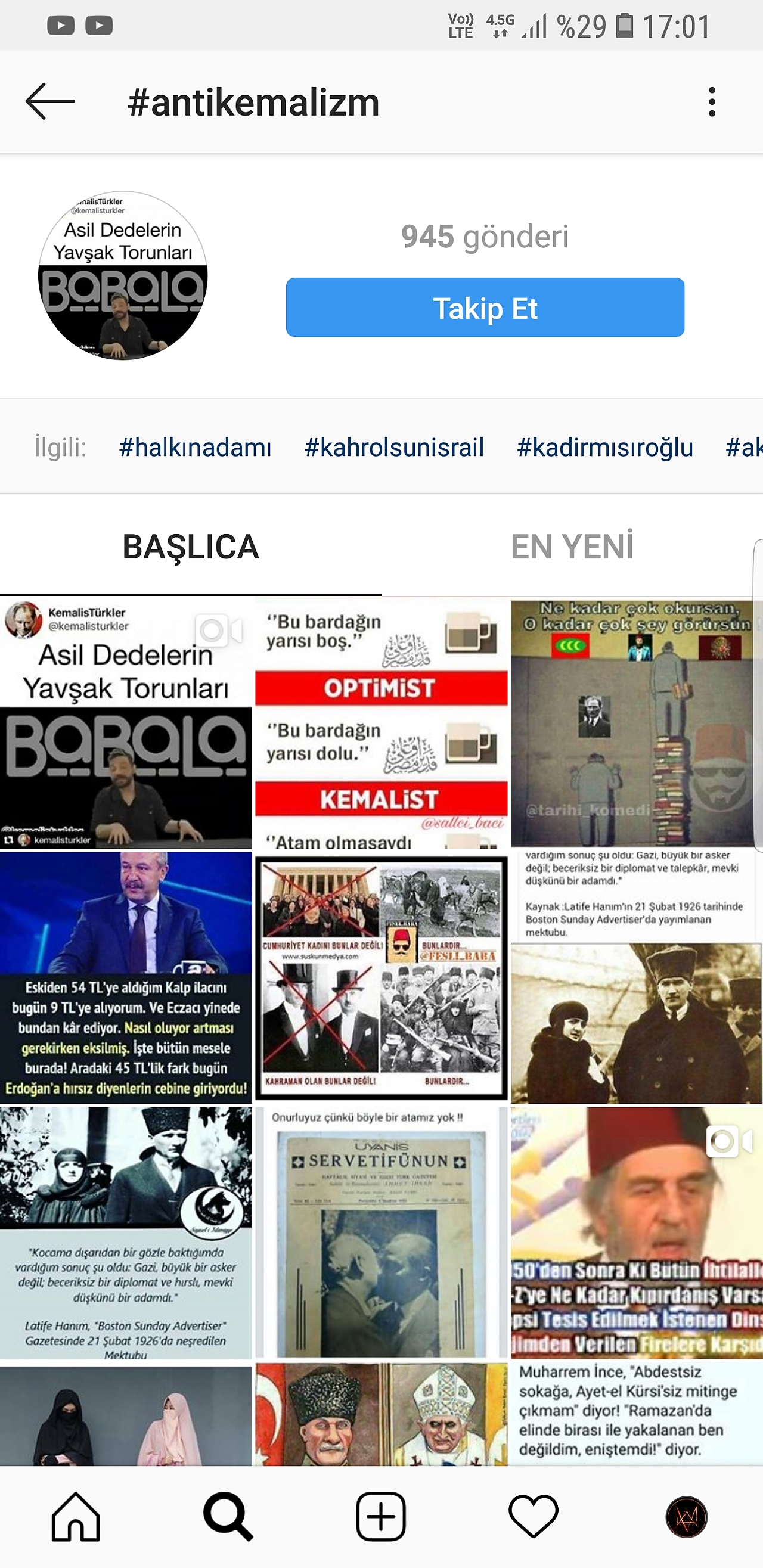
Task: Create a new post with plus icon
Action: click(x=381, y=1516)
